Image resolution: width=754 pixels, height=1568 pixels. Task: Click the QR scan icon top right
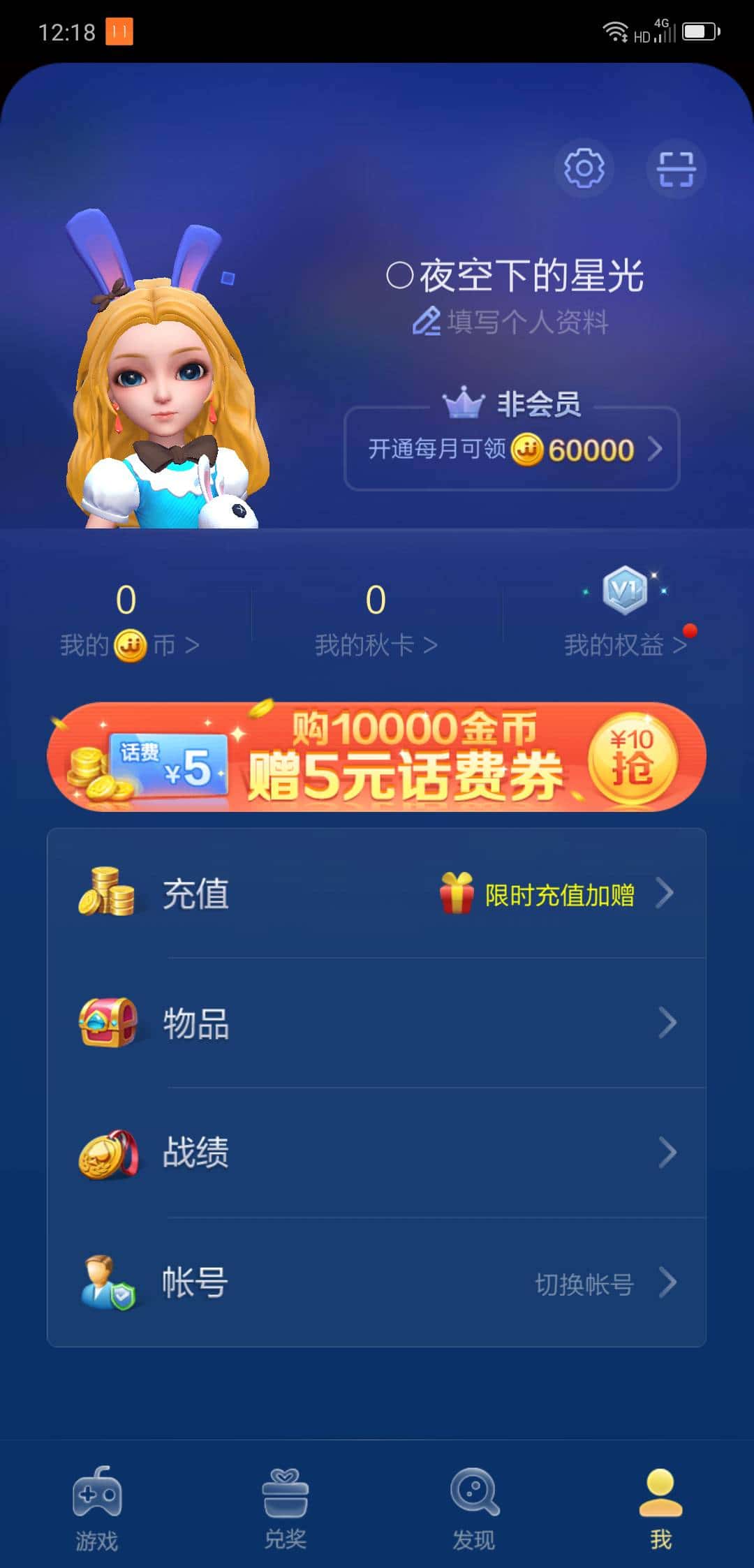coord(675,168)
